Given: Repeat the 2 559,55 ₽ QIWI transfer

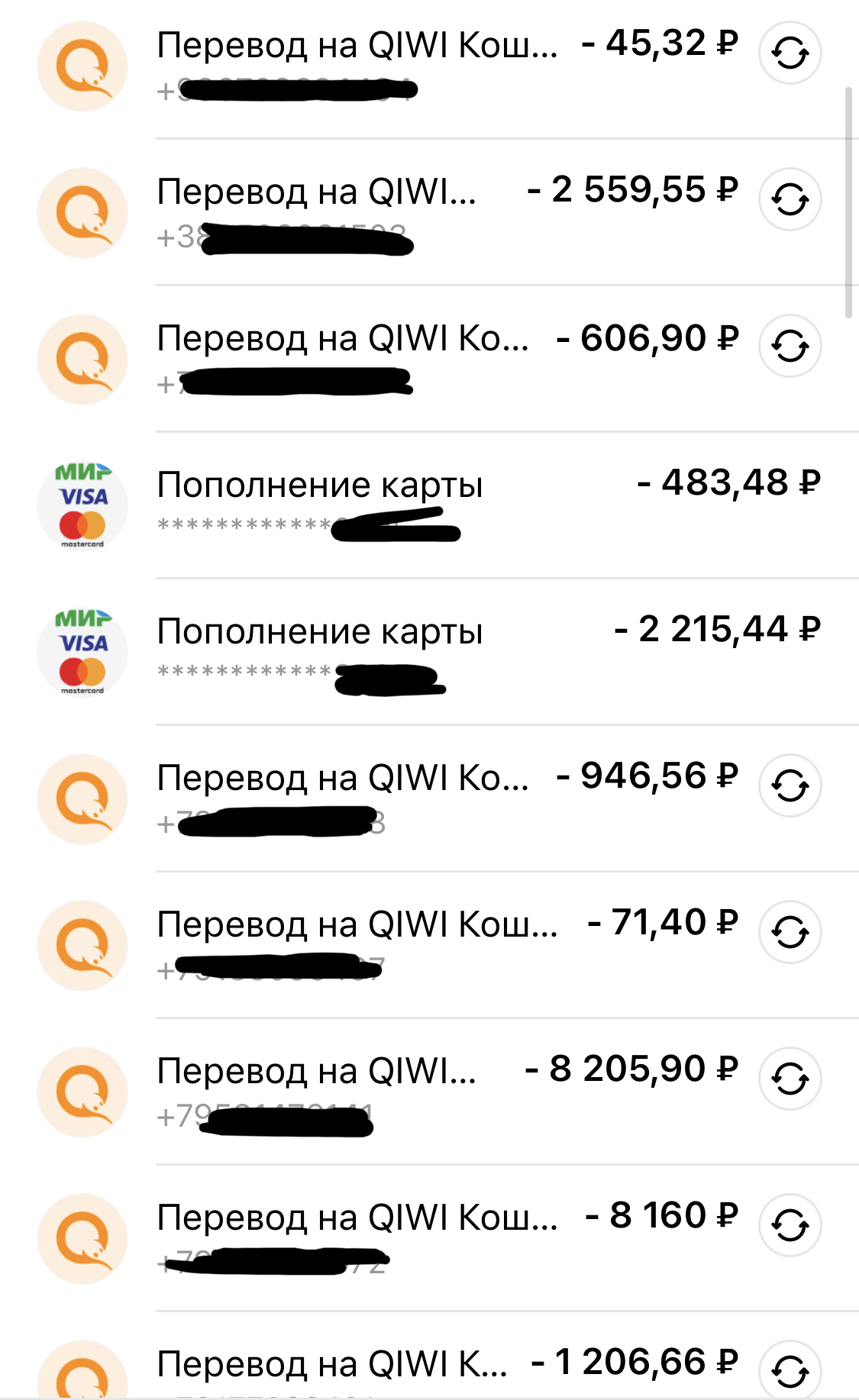Looking at the screenshot, I should coord(790,200).
